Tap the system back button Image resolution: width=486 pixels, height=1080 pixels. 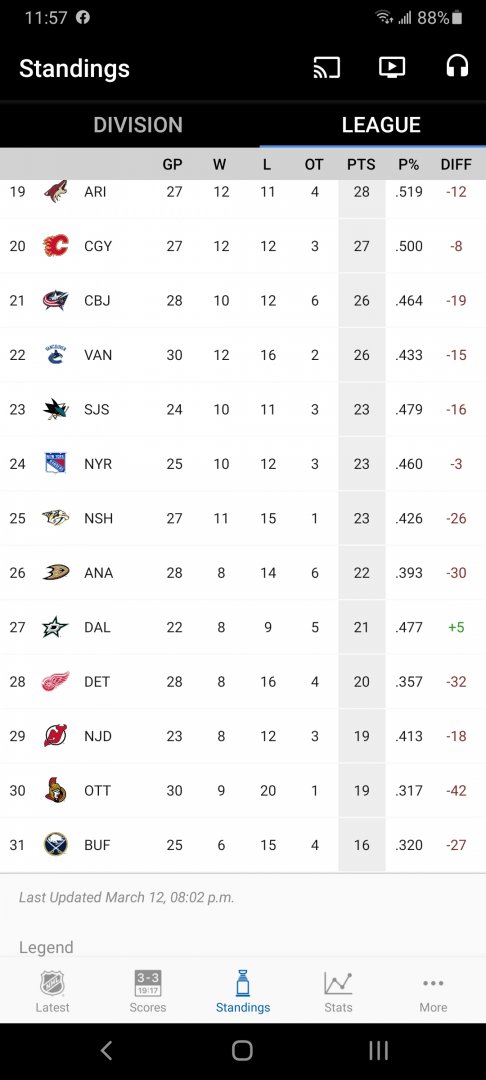[x=106, y=1050]
